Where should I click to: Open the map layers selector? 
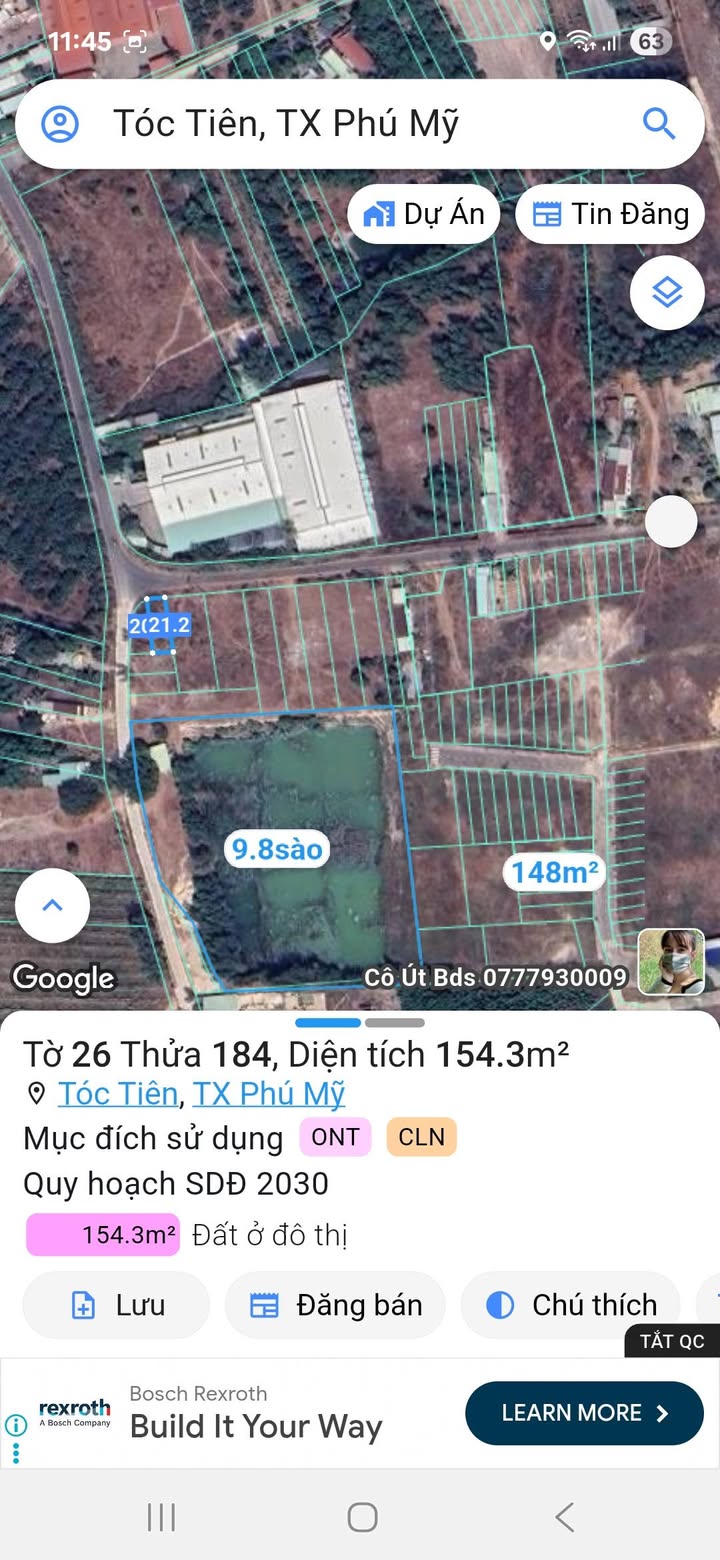667,293
